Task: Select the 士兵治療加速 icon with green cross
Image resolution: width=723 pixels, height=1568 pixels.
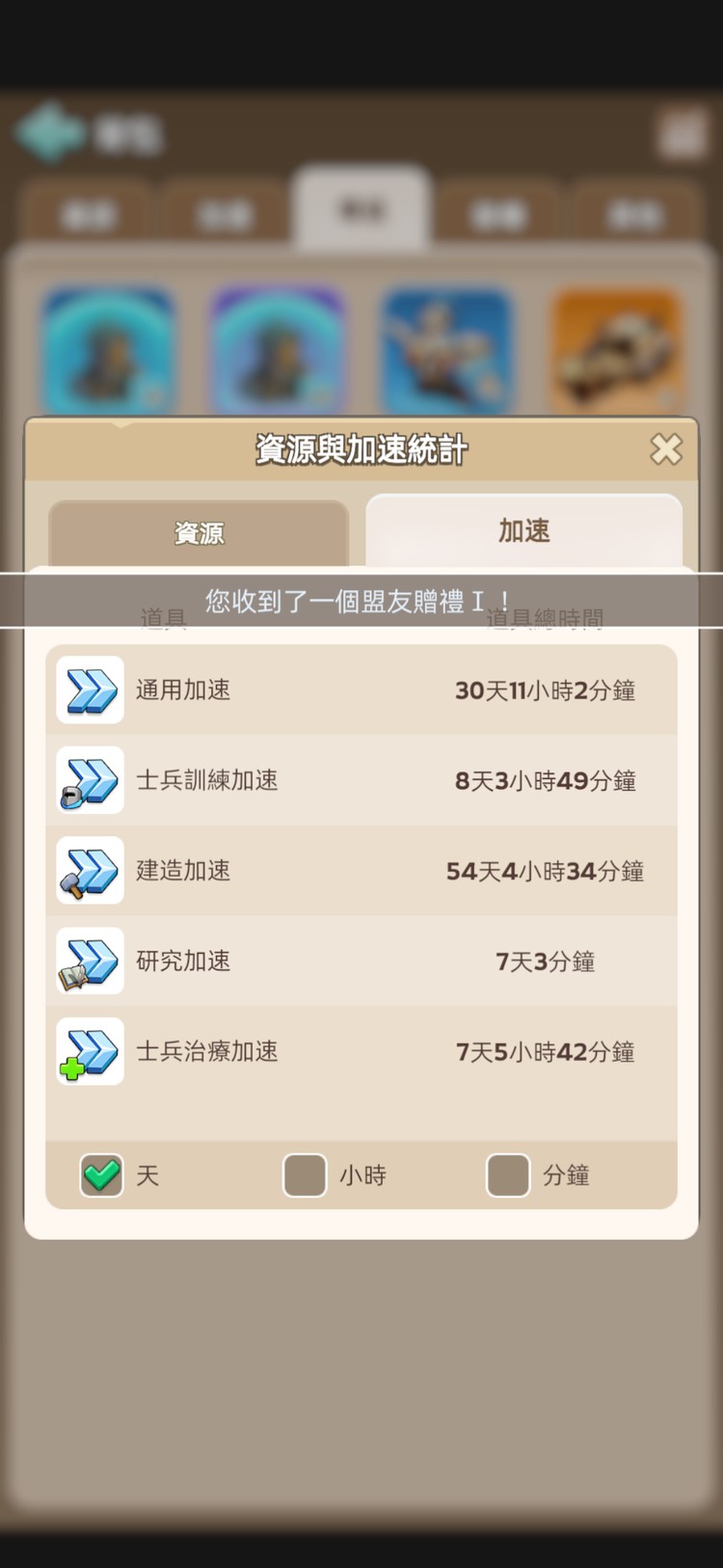Action: pyautogui.click(x=89, y=1052)
